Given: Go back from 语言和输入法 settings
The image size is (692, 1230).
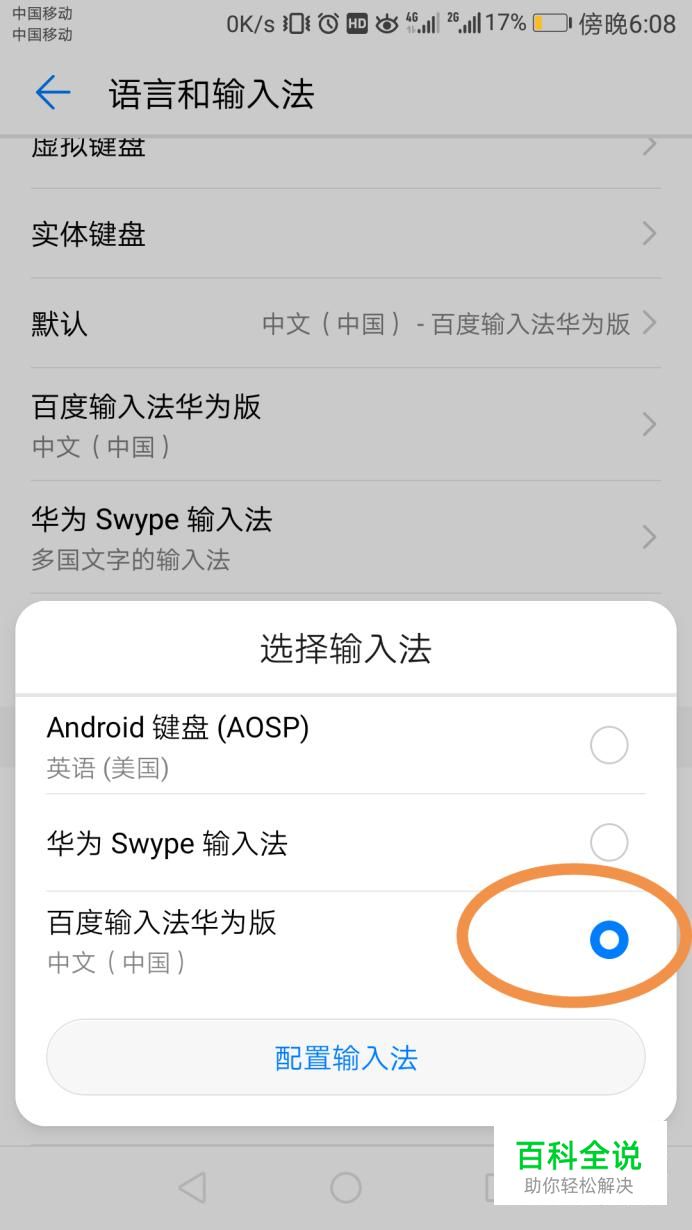Looking at the screenshot, I should [53, 93].
